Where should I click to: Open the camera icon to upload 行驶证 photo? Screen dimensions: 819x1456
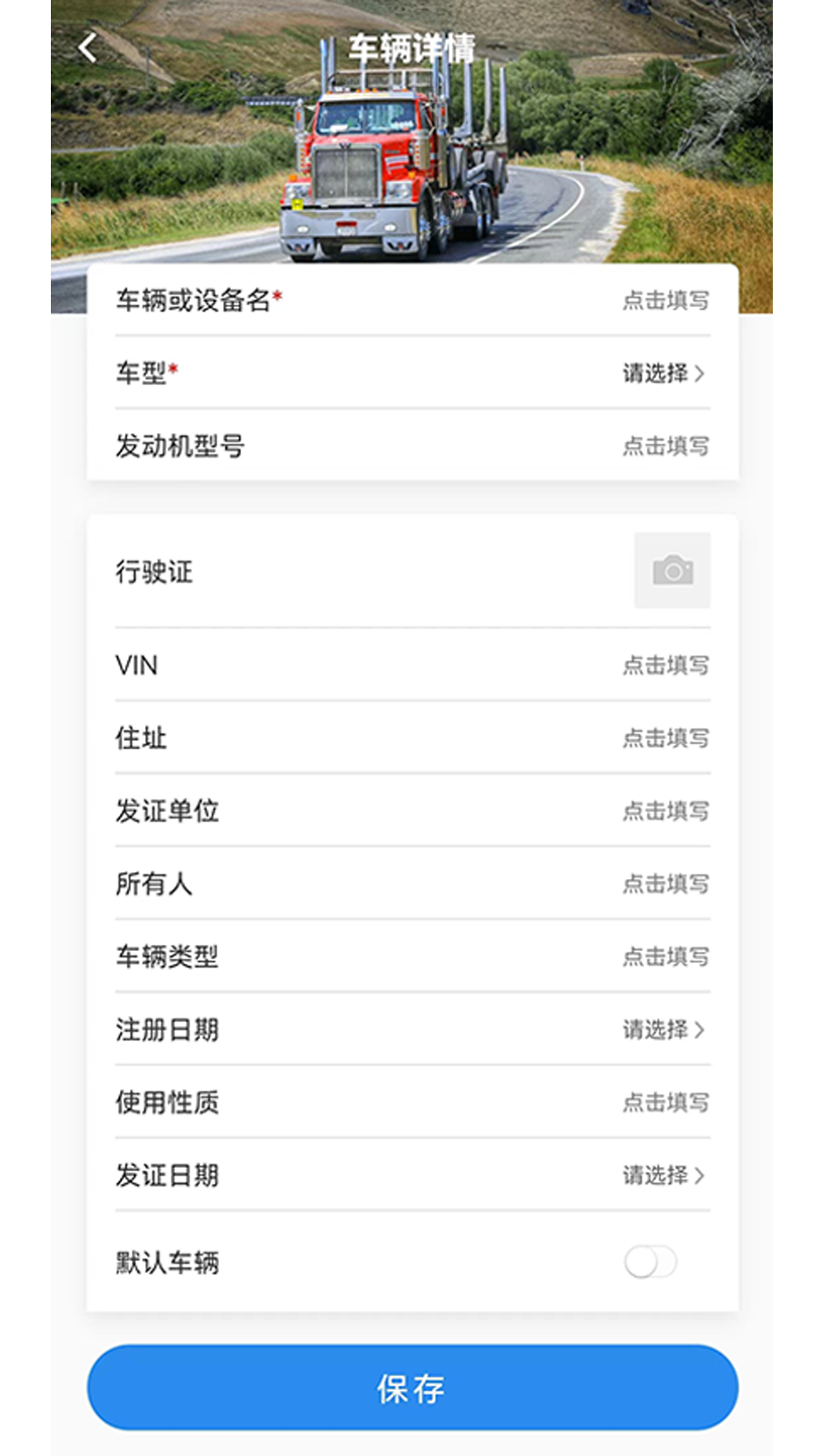672,572
